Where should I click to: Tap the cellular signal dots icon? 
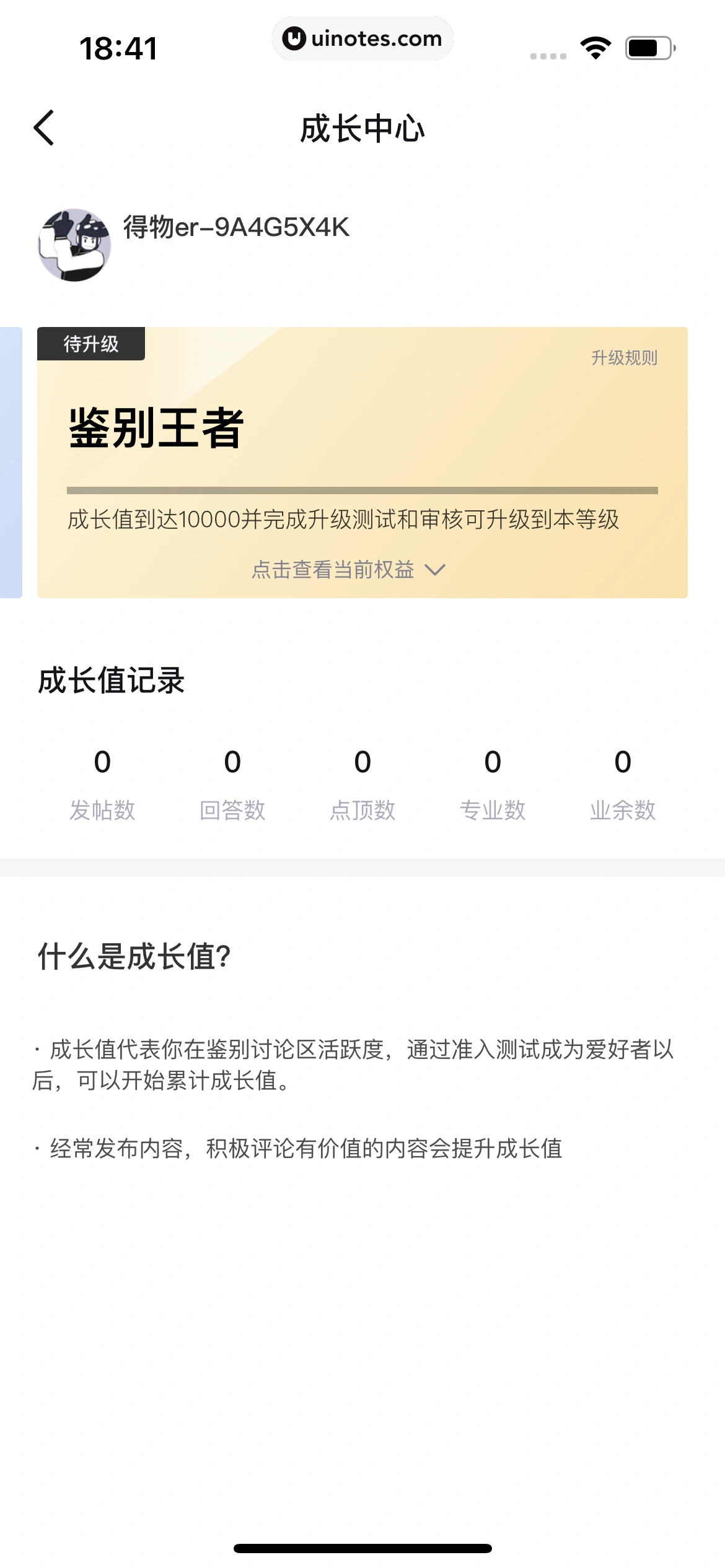tap(548, 54)
